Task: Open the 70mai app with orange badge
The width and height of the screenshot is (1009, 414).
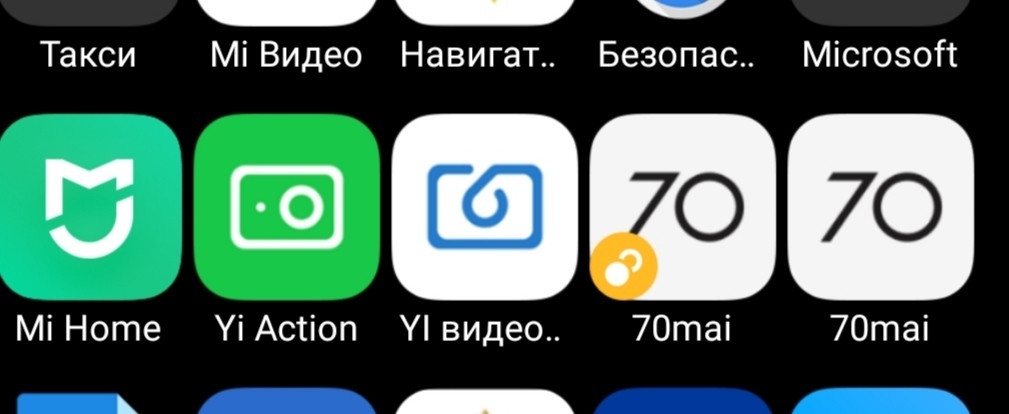Action: coord(682,207)
